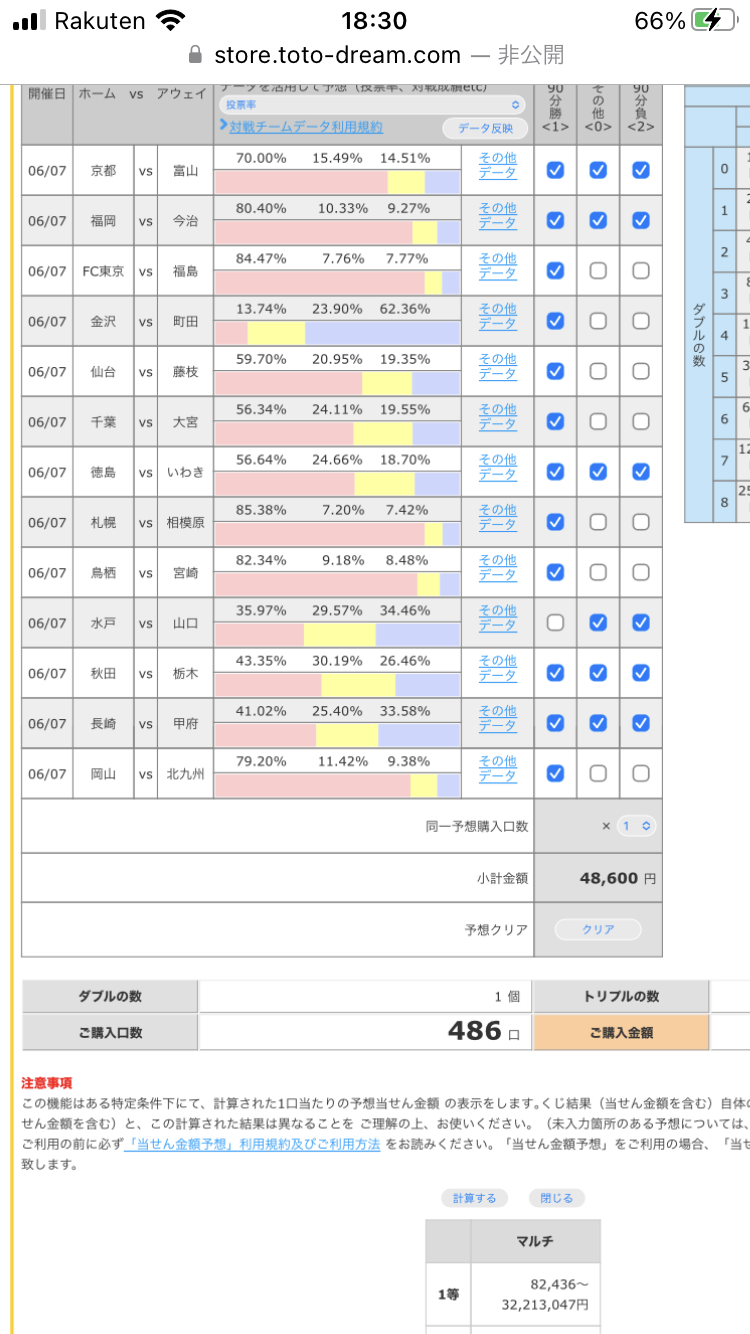Clear predictions with the クリア button
Screen dimensions: 750x1334
pyautogui.click(x=598, y=929)
